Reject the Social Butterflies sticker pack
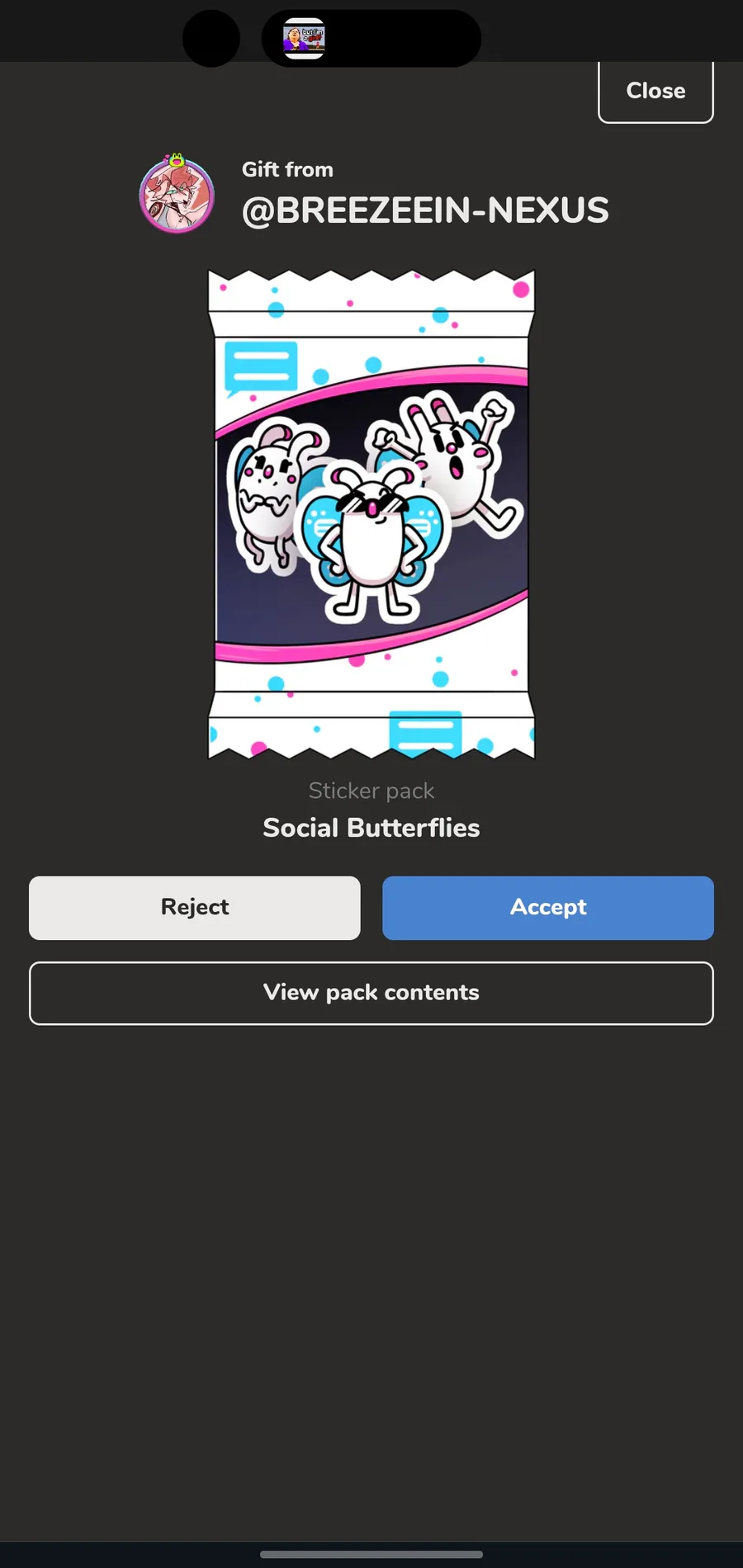Viewport: 743px width, 1568px height. tap(195, 908)
